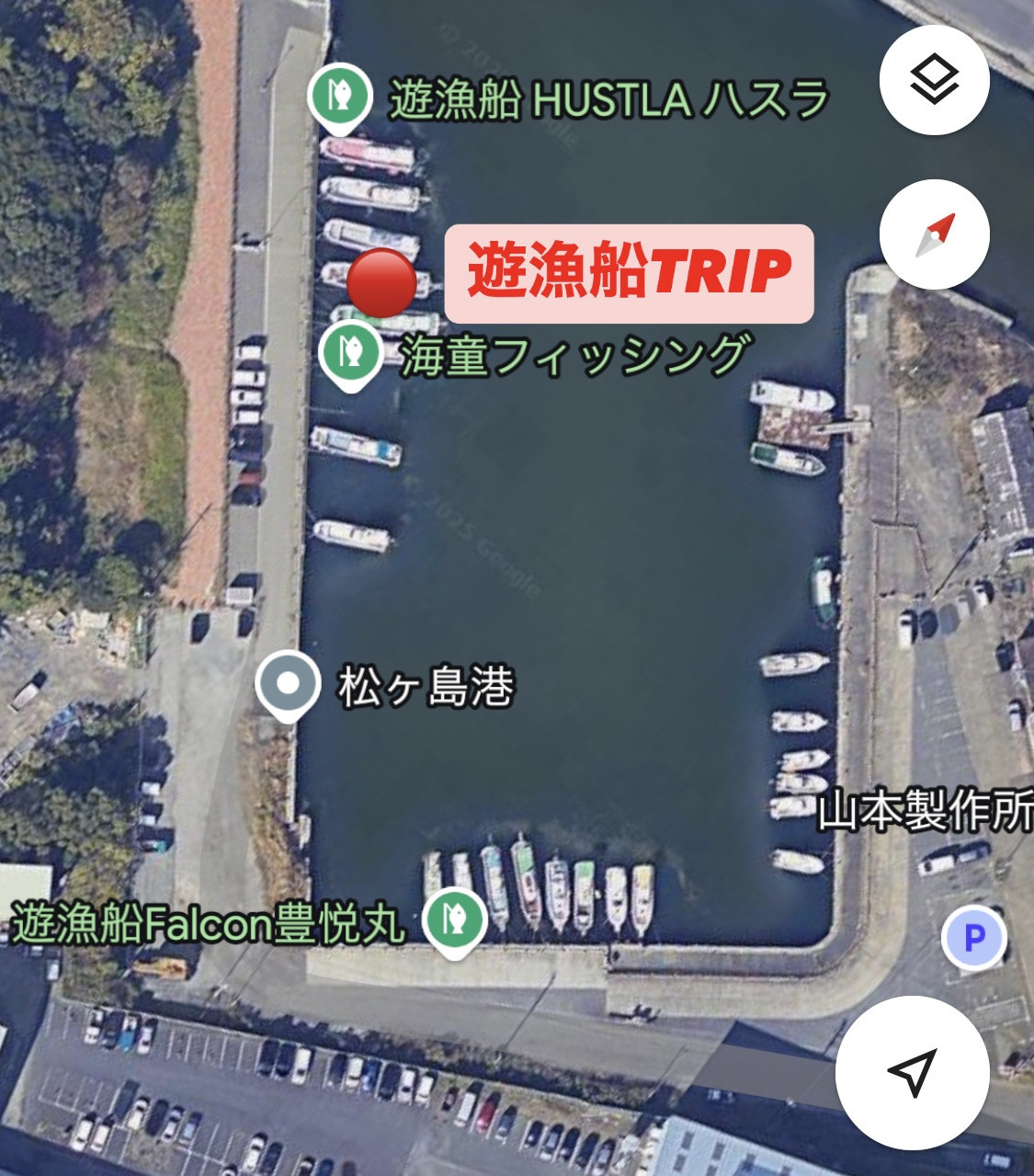Screen dimensions: 1034x1176
Task: Select the 海童フィッシング fishing marker
Action: pos(350,353)
